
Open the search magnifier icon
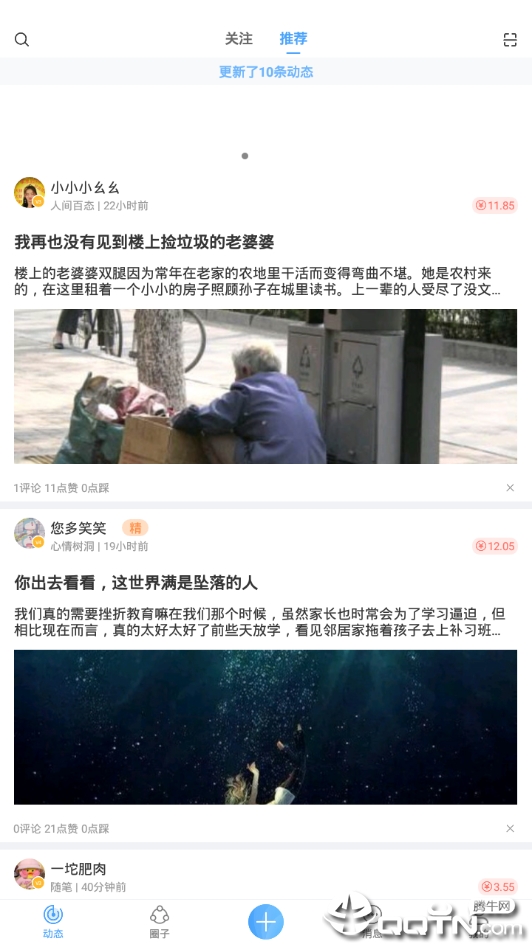(x=22, y=40)
